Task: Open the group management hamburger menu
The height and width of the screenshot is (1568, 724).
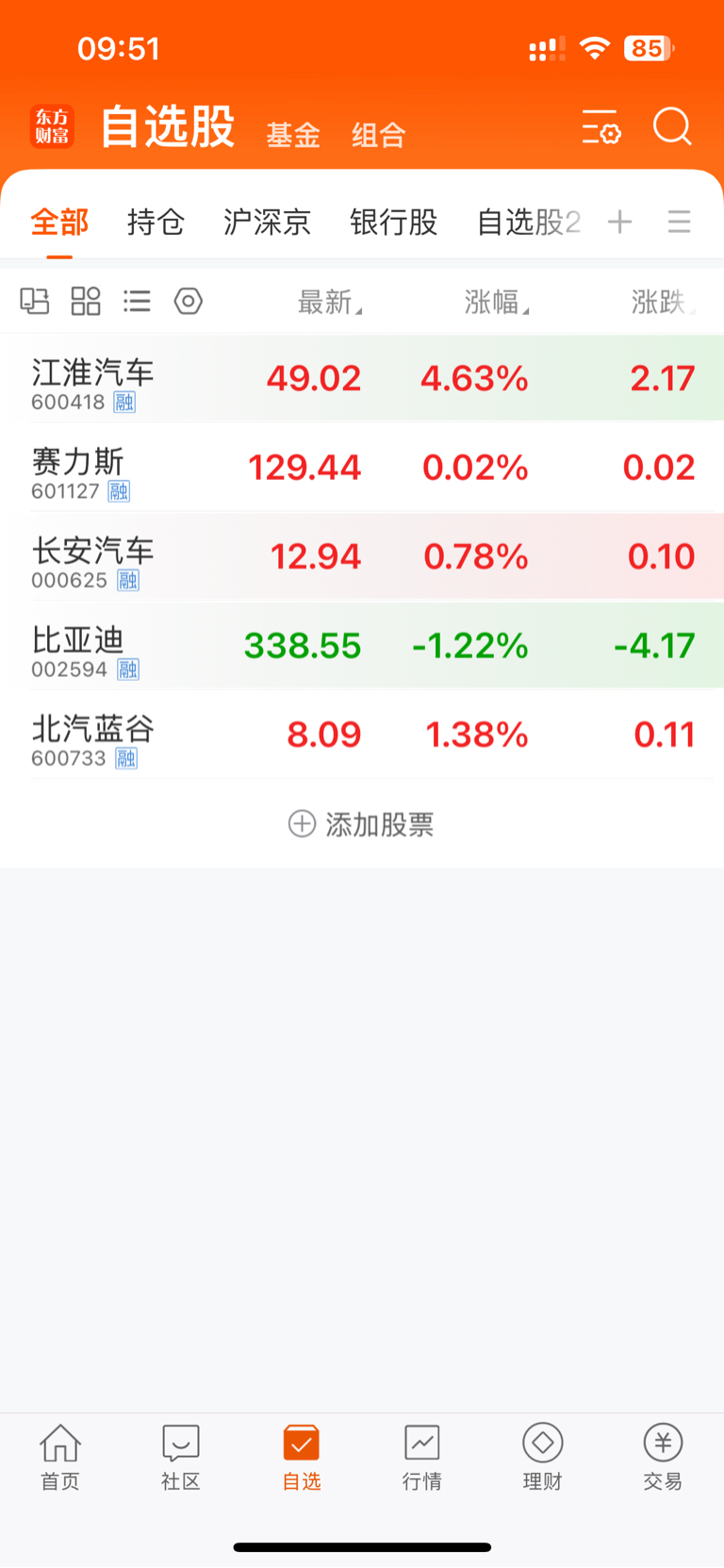Action: (x=679, y=222)
